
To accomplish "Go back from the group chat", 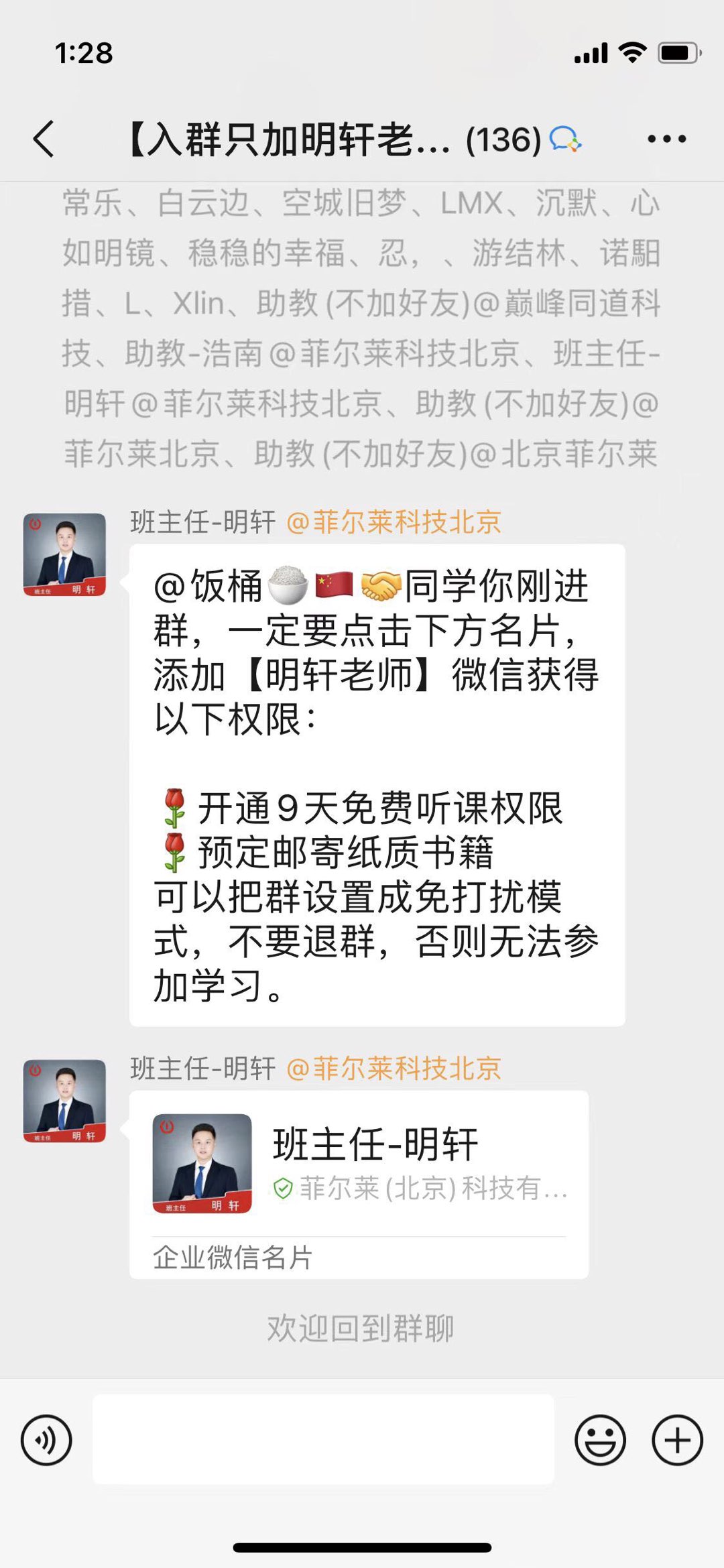I will pyautogui.click(x=44, y=139).
